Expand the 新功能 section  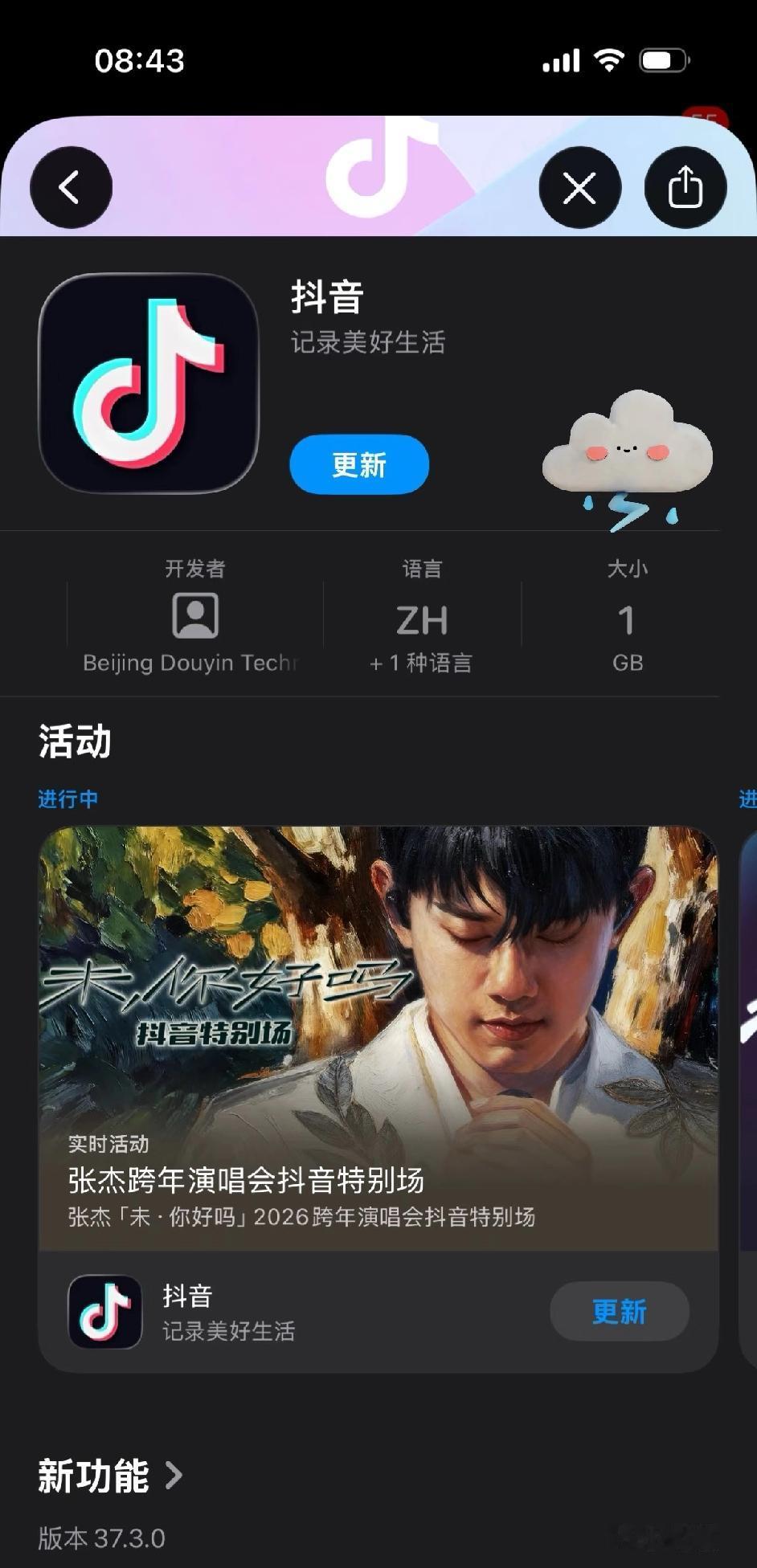(108, 1476)
